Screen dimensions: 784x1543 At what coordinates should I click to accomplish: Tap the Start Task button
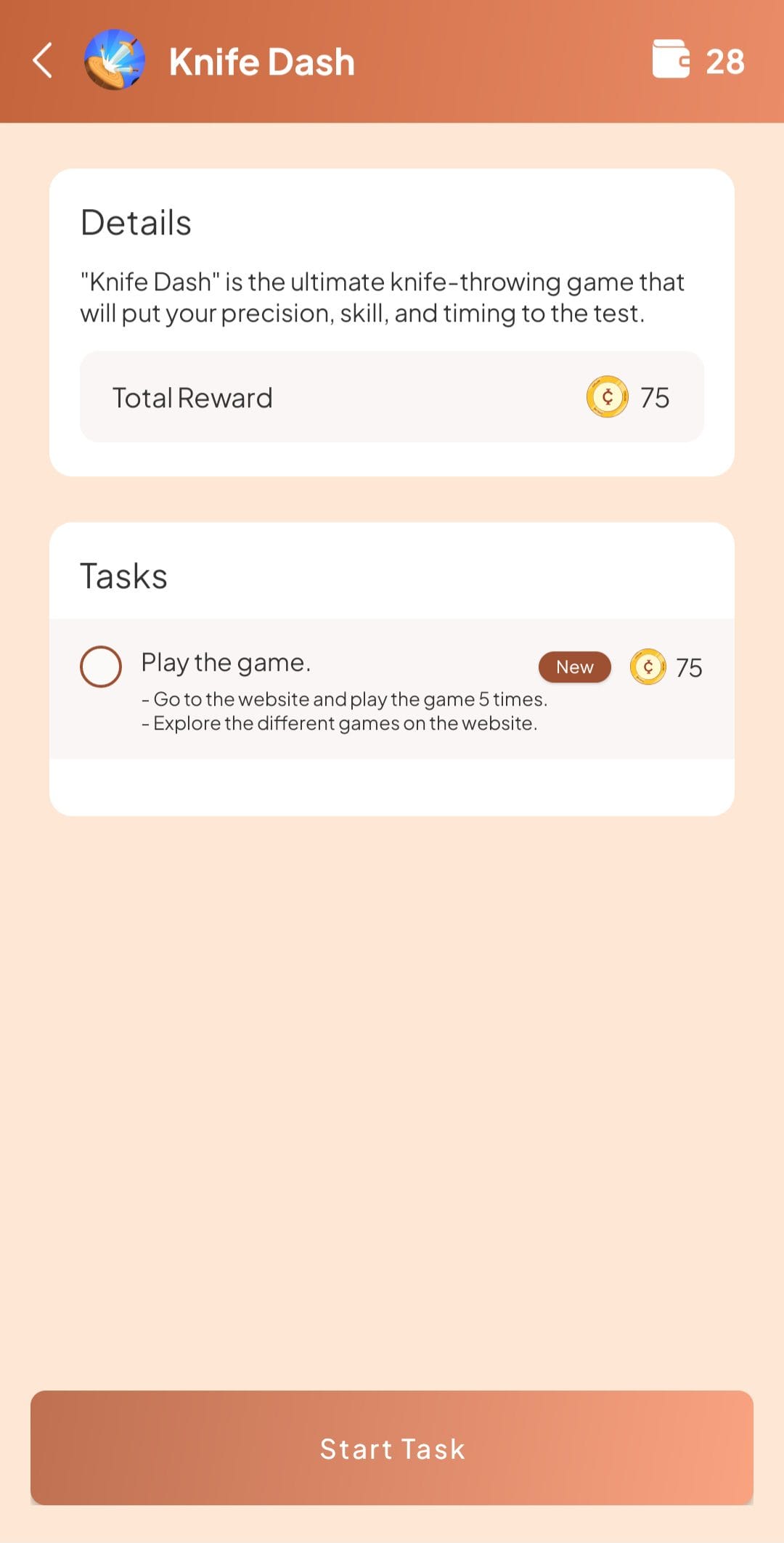pos(392,1448)
